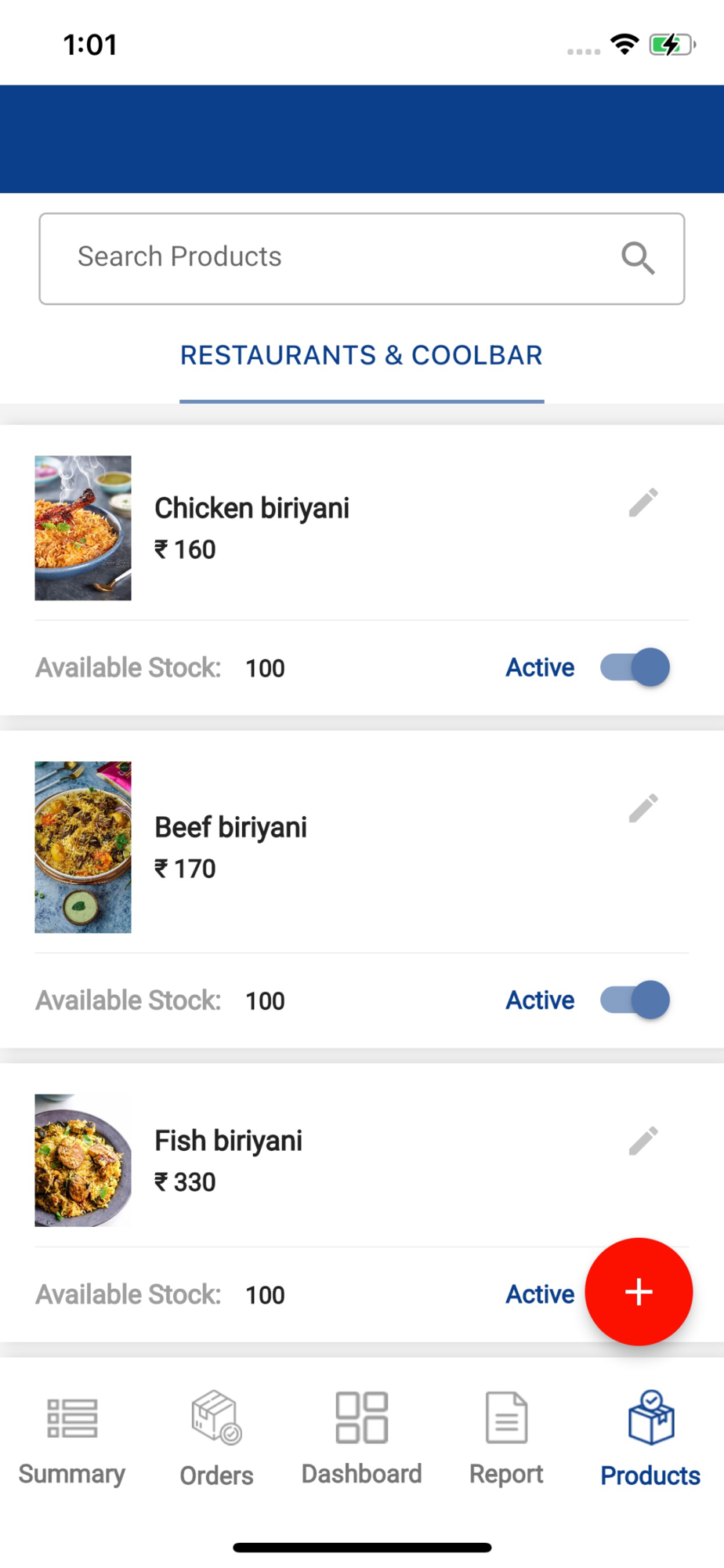Open the Chicken biriyani product image

click(83, 528)
